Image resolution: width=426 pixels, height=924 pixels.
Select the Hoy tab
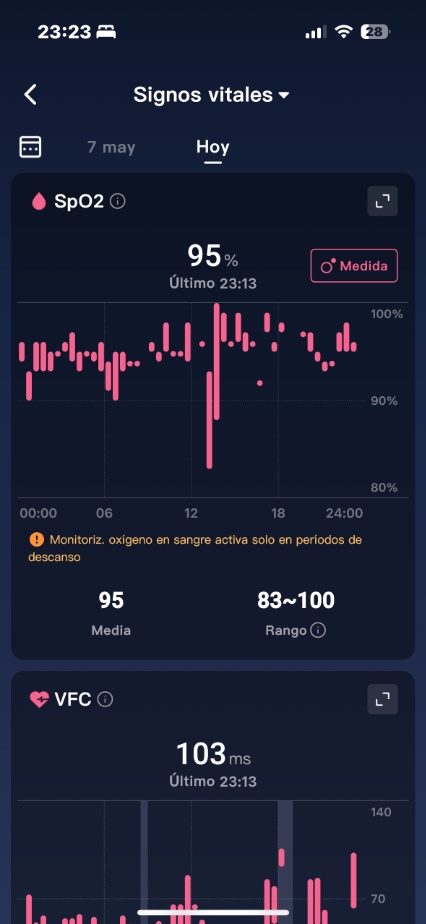click(213, 147)
